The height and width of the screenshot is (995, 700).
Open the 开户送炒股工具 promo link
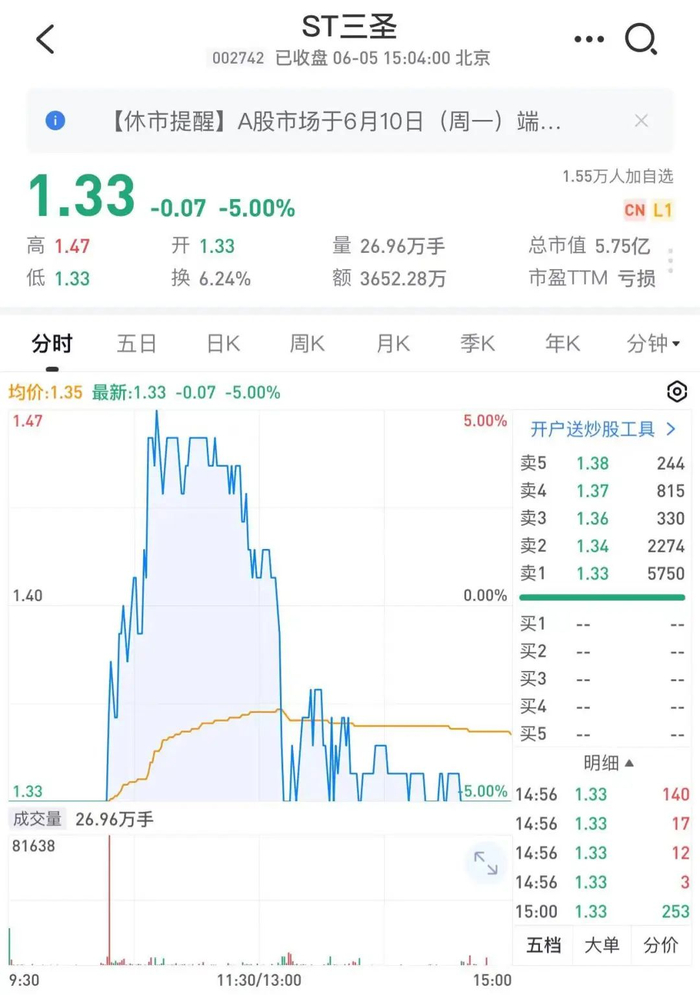[603, 429]
